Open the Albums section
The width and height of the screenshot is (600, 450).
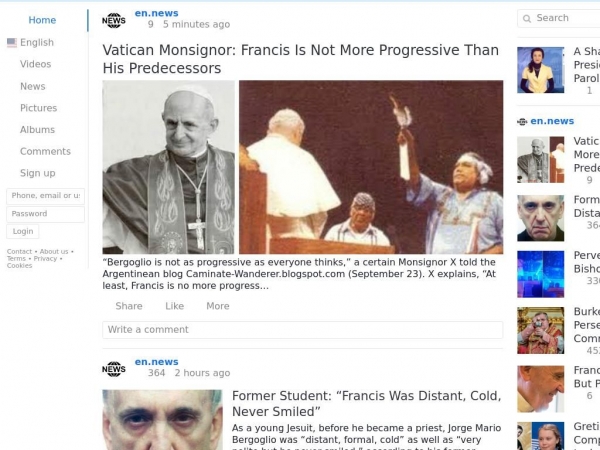tap(37, 130)
